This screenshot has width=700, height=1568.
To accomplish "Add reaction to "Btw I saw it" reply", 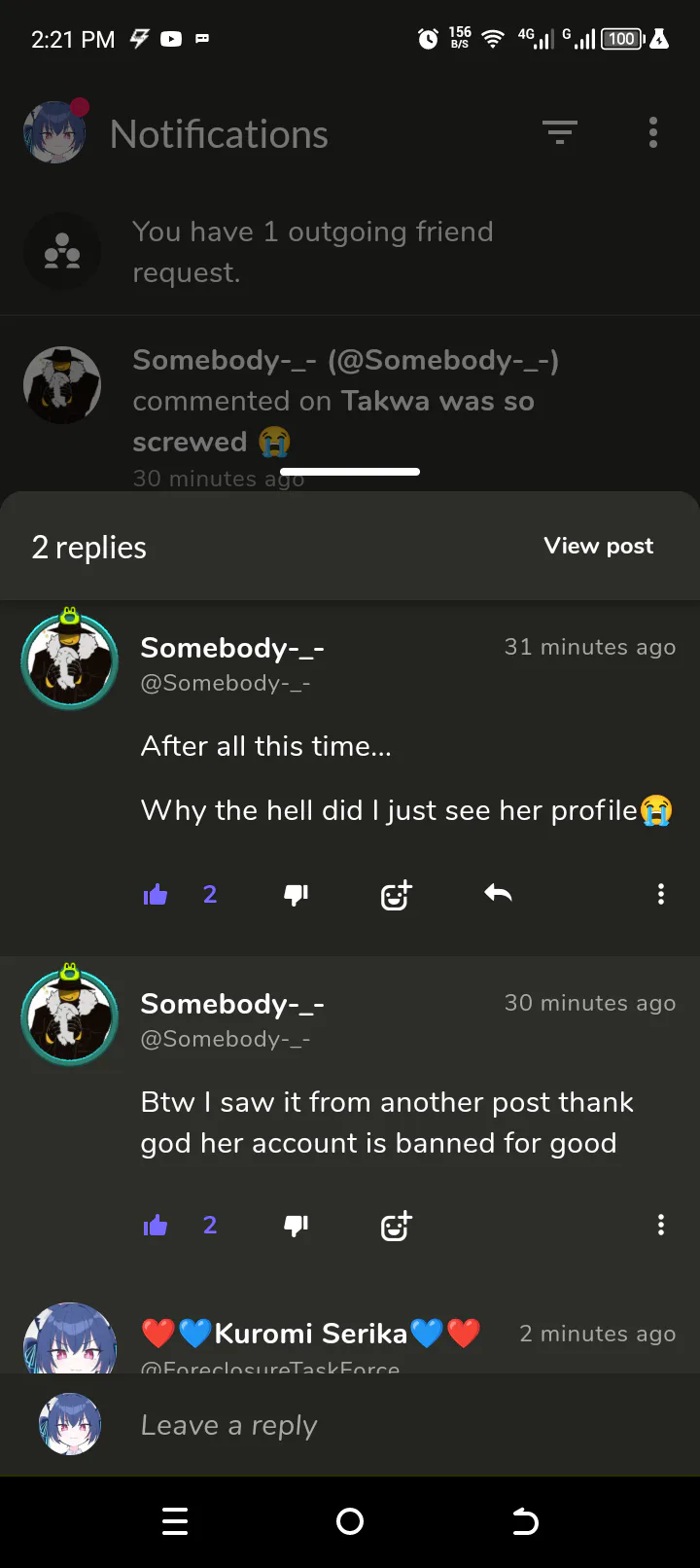I will pyautogui.click(x=396, y=1226).
